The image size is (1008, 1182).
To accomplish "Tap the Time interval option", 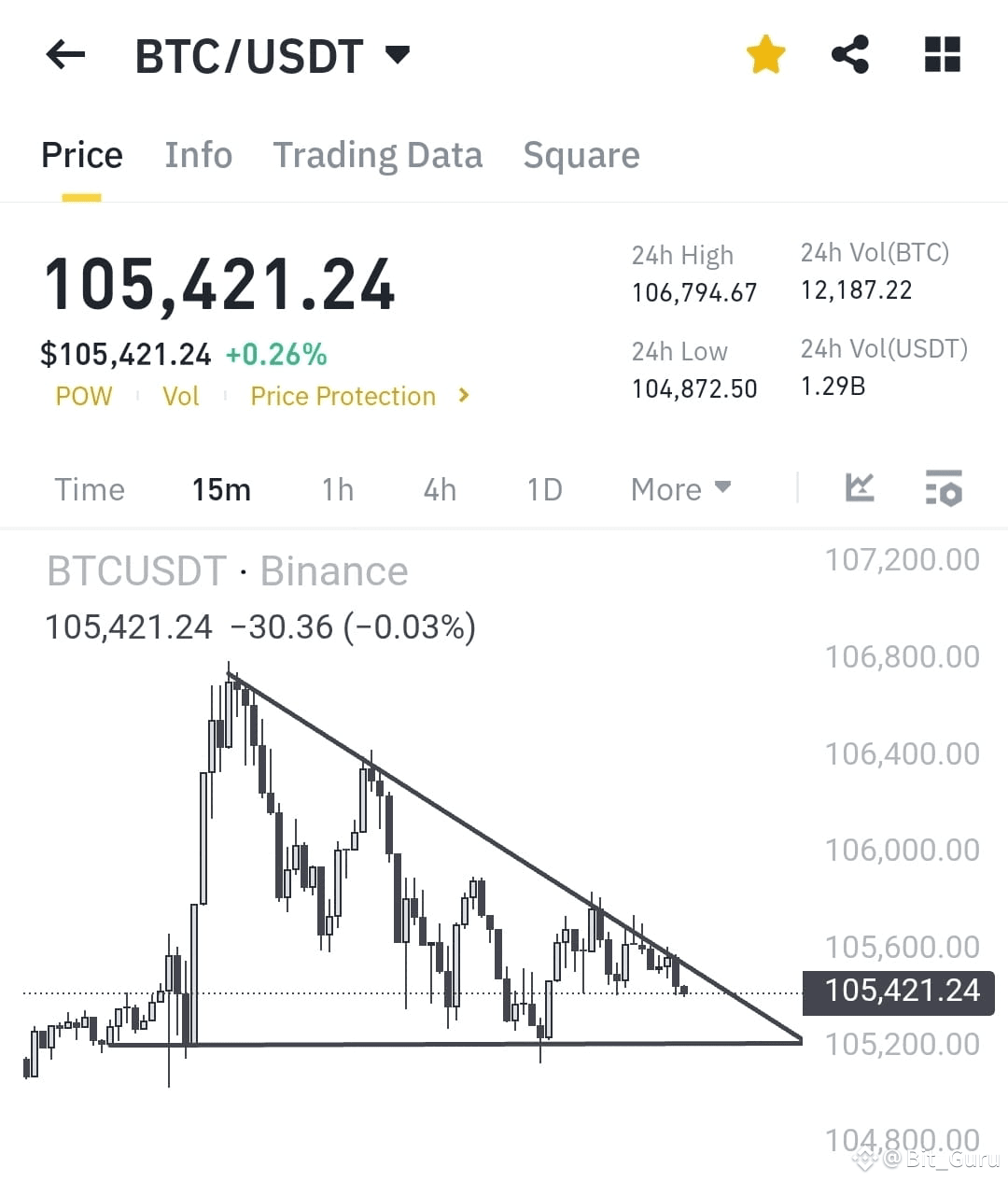I will click(90, 489).
